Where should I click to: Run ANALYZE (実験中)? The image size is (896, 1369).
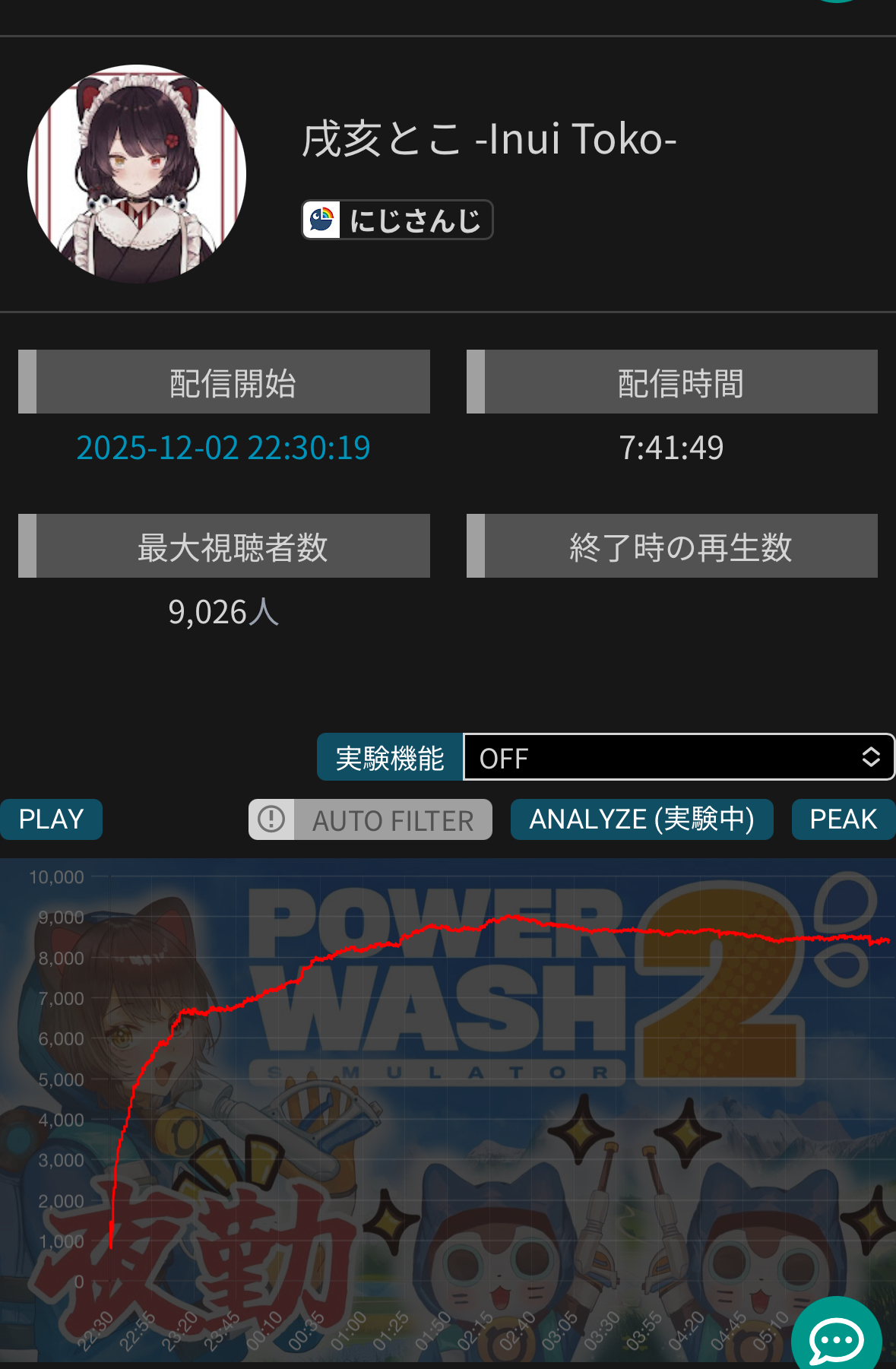(x=641, y=819)
